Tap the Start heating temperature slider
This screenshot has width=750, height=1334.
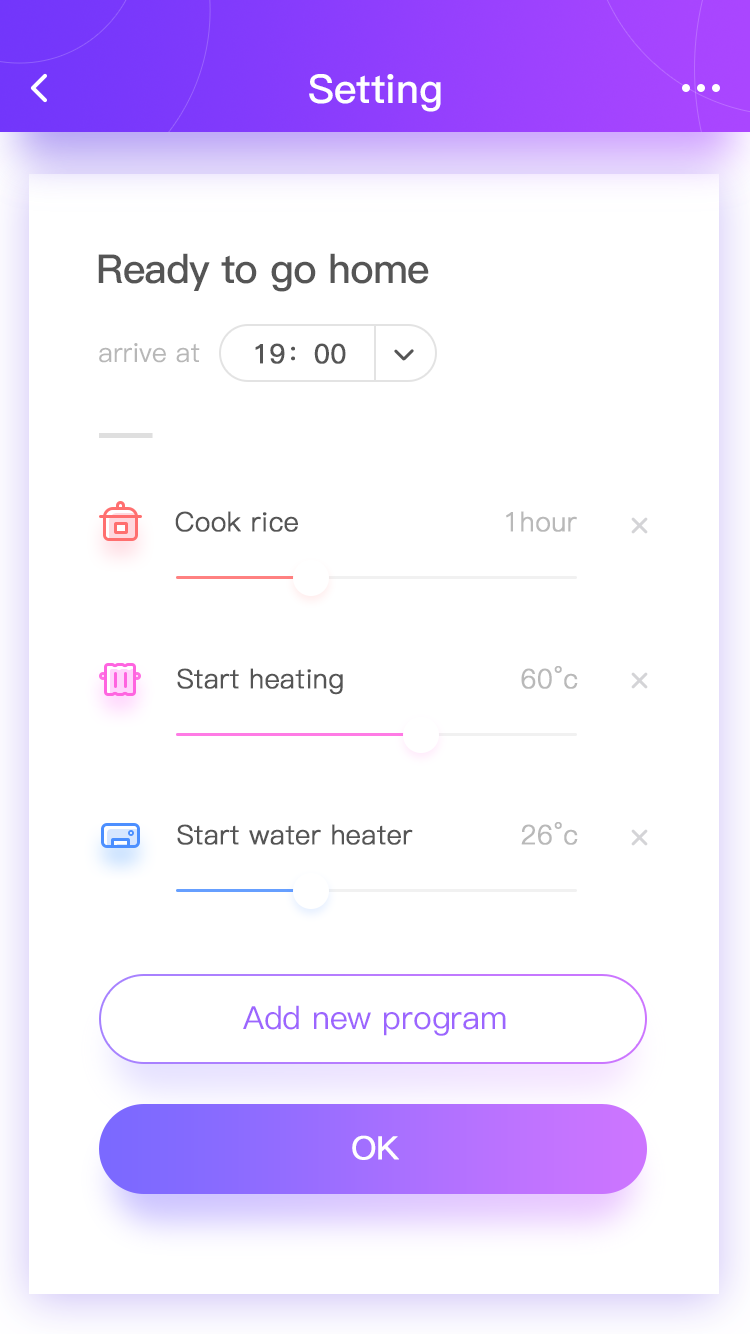[x=376, y=735]
